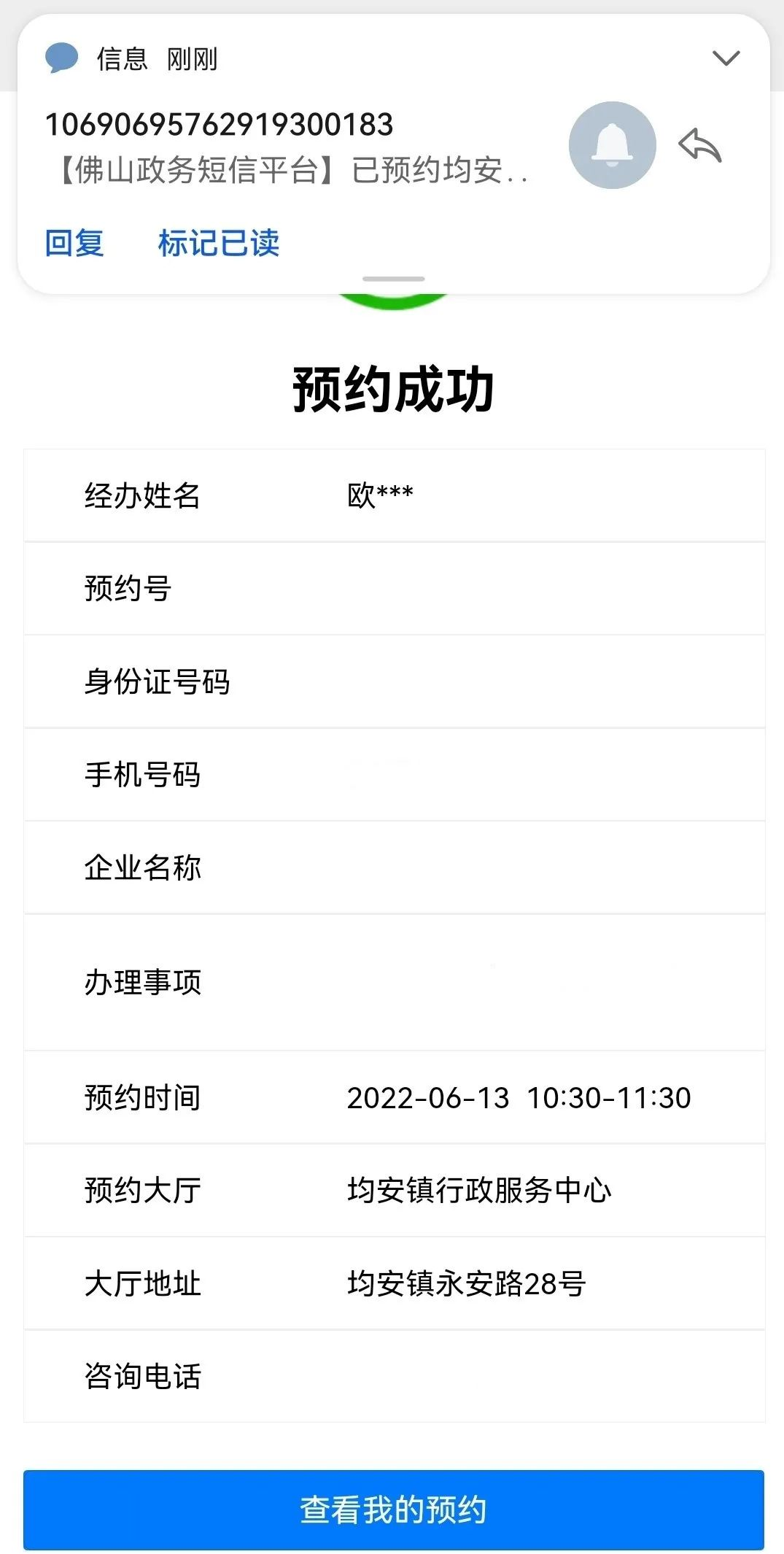Viewport: 784px width, 1554px height.
Task: Tap the notification bell icon
Action: pyautogui.click(x=612, y=145)
